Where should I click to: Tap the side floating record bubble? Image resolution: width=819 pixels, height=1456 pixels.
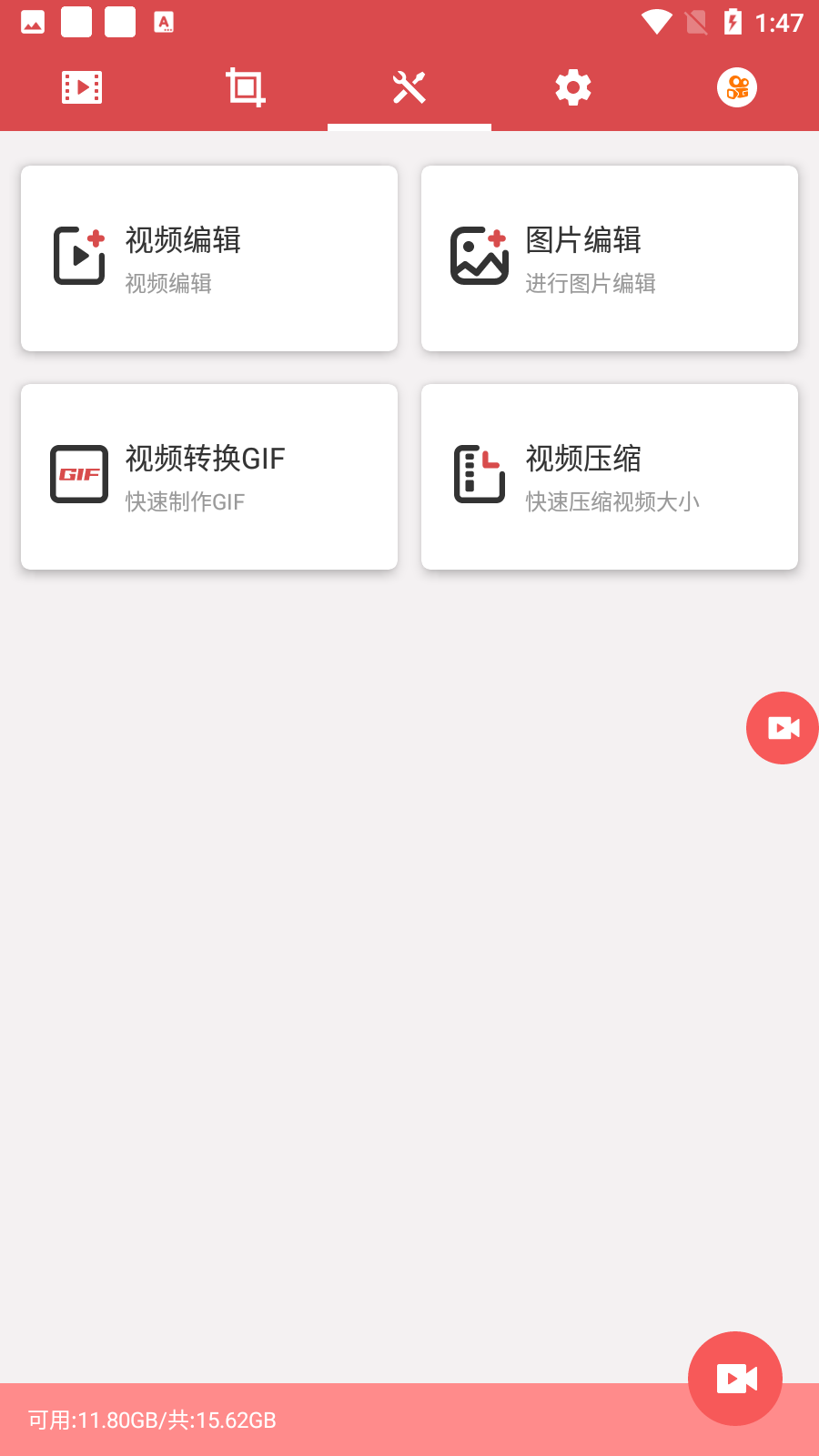tap(783, 728)
